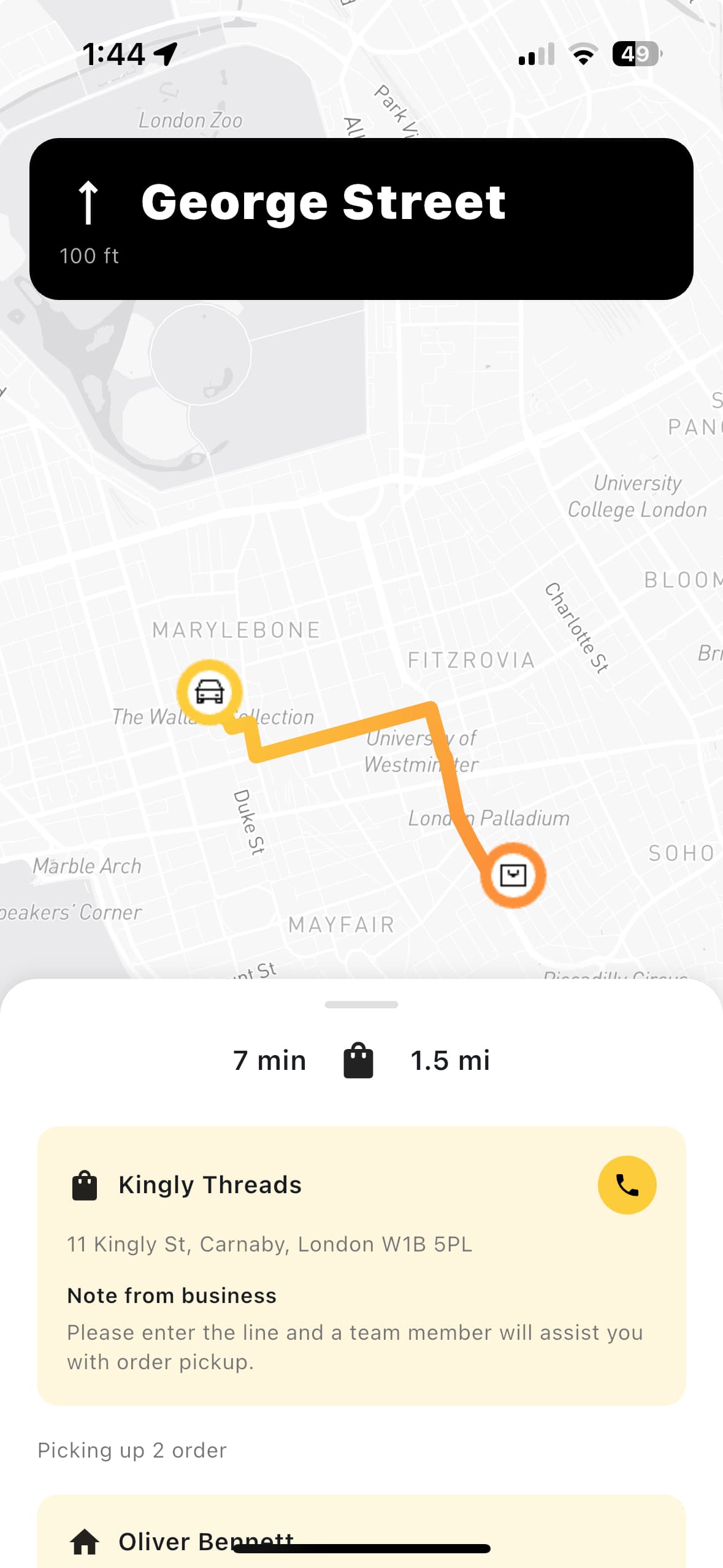This screenshot has height=1568, width=723.
Task: Tap the home icon next to Oliver Bennett
Action: 86,1542
